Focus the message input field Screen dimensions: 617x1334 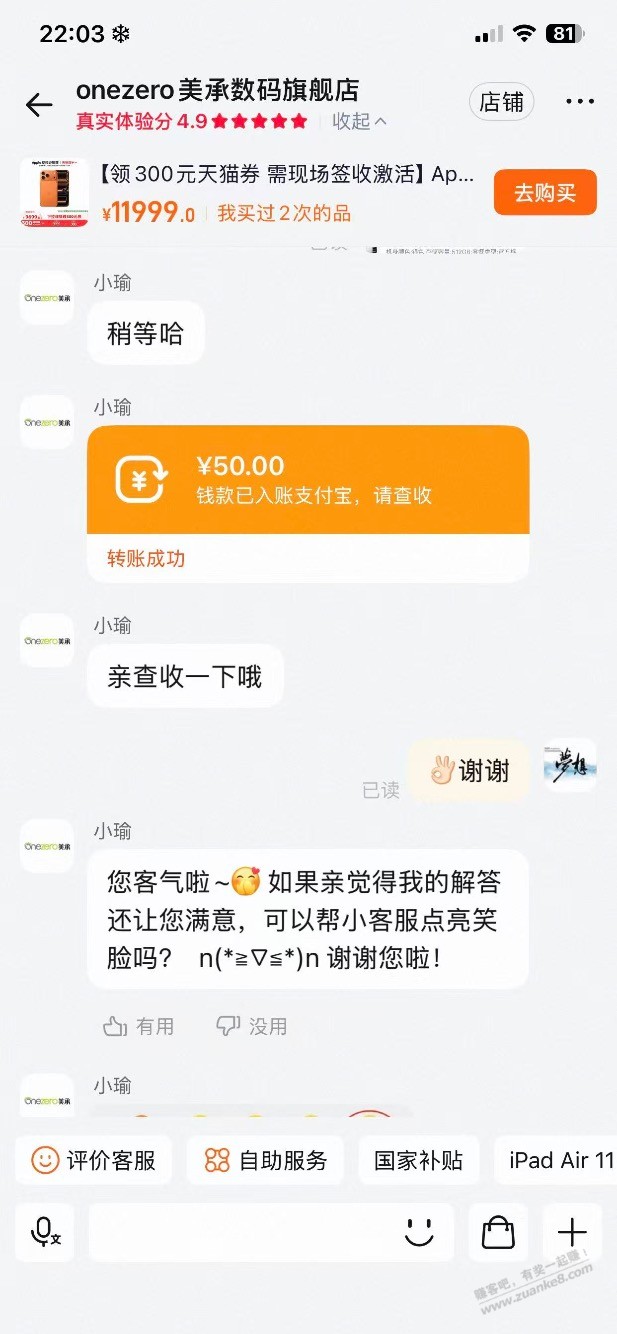[240, 1232]
